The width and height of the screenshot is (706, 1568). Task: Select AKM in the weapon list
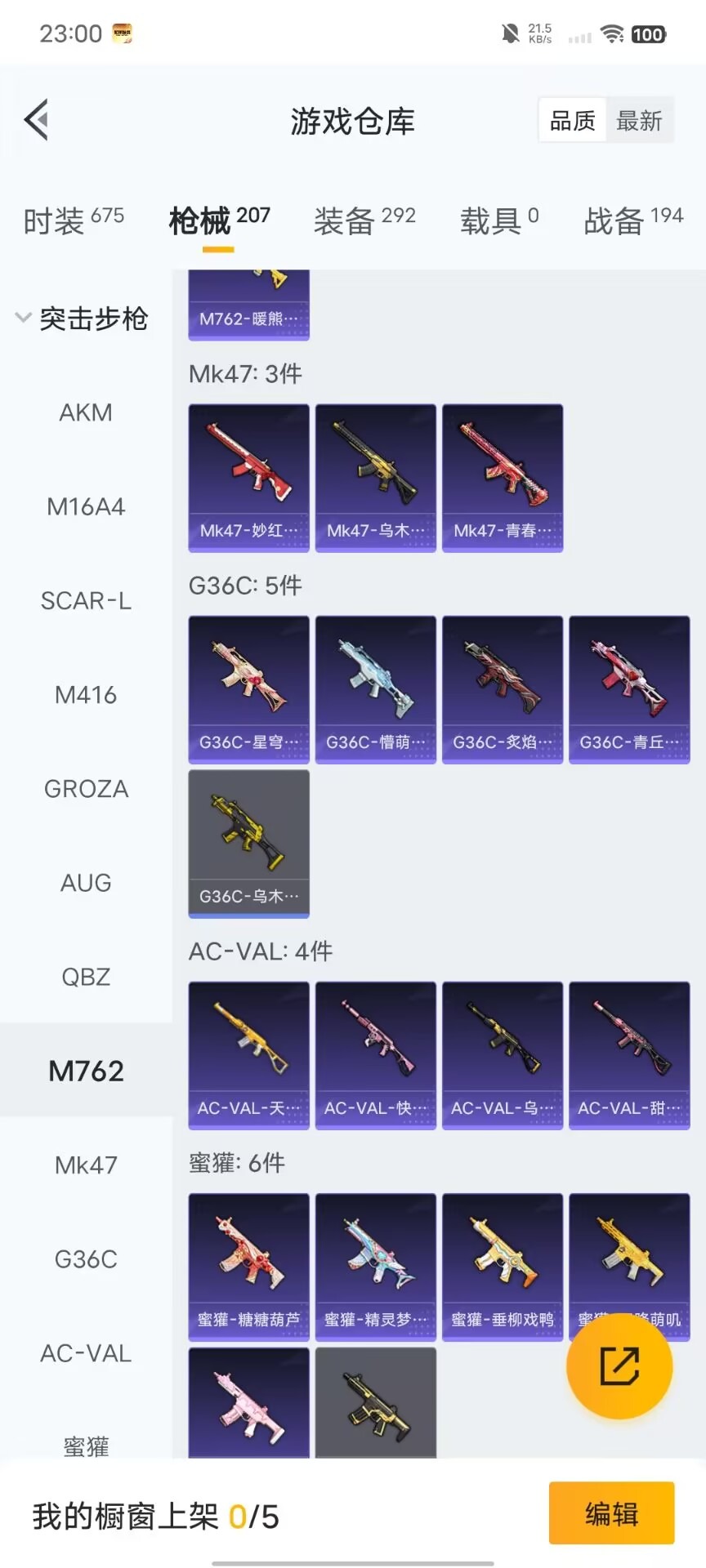click(86, 412)
